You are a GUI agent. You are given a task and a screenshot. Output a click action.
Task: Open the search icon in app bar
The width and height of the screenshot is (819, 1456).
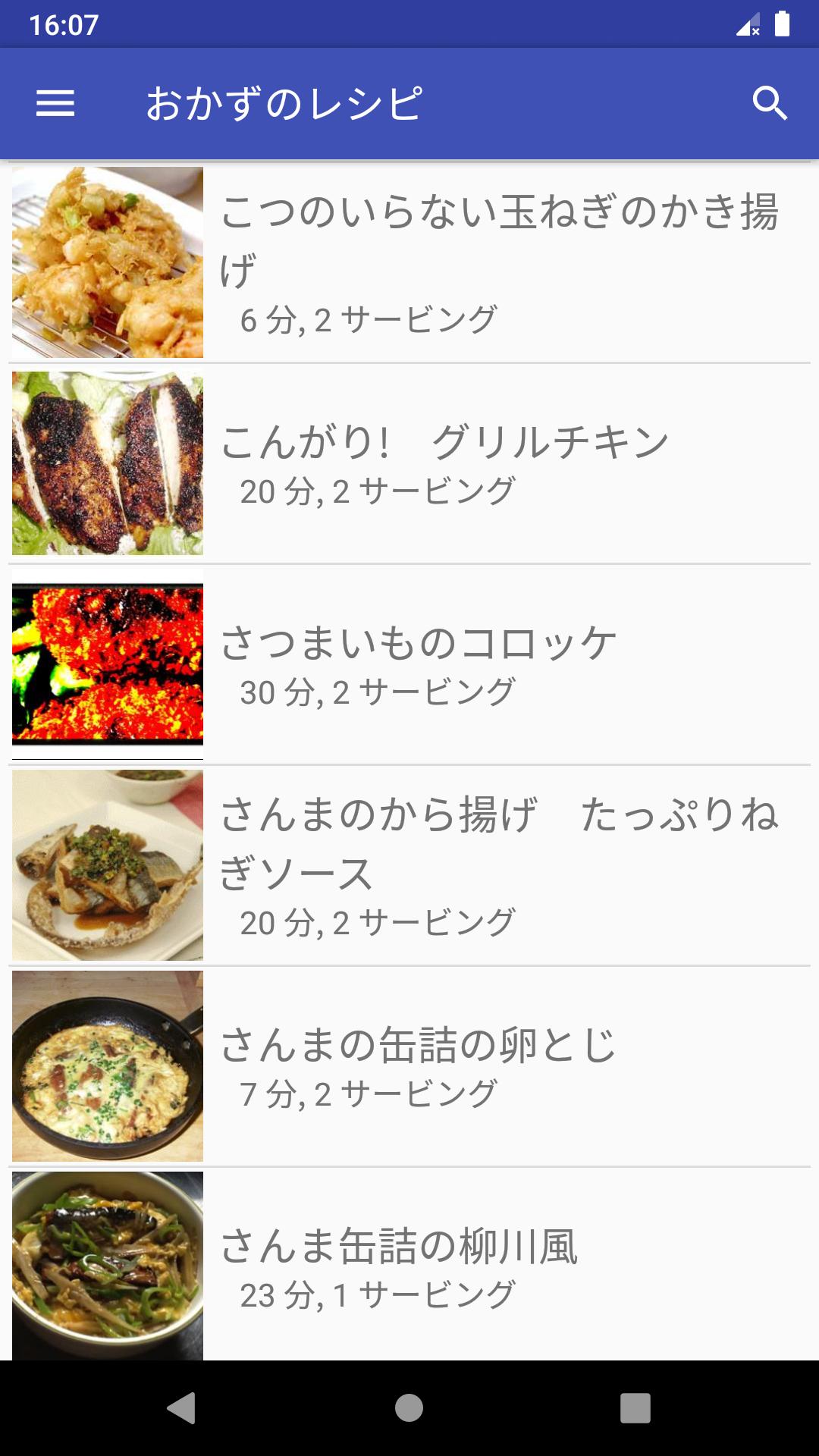pyautogui.click(x=770, y=103)
